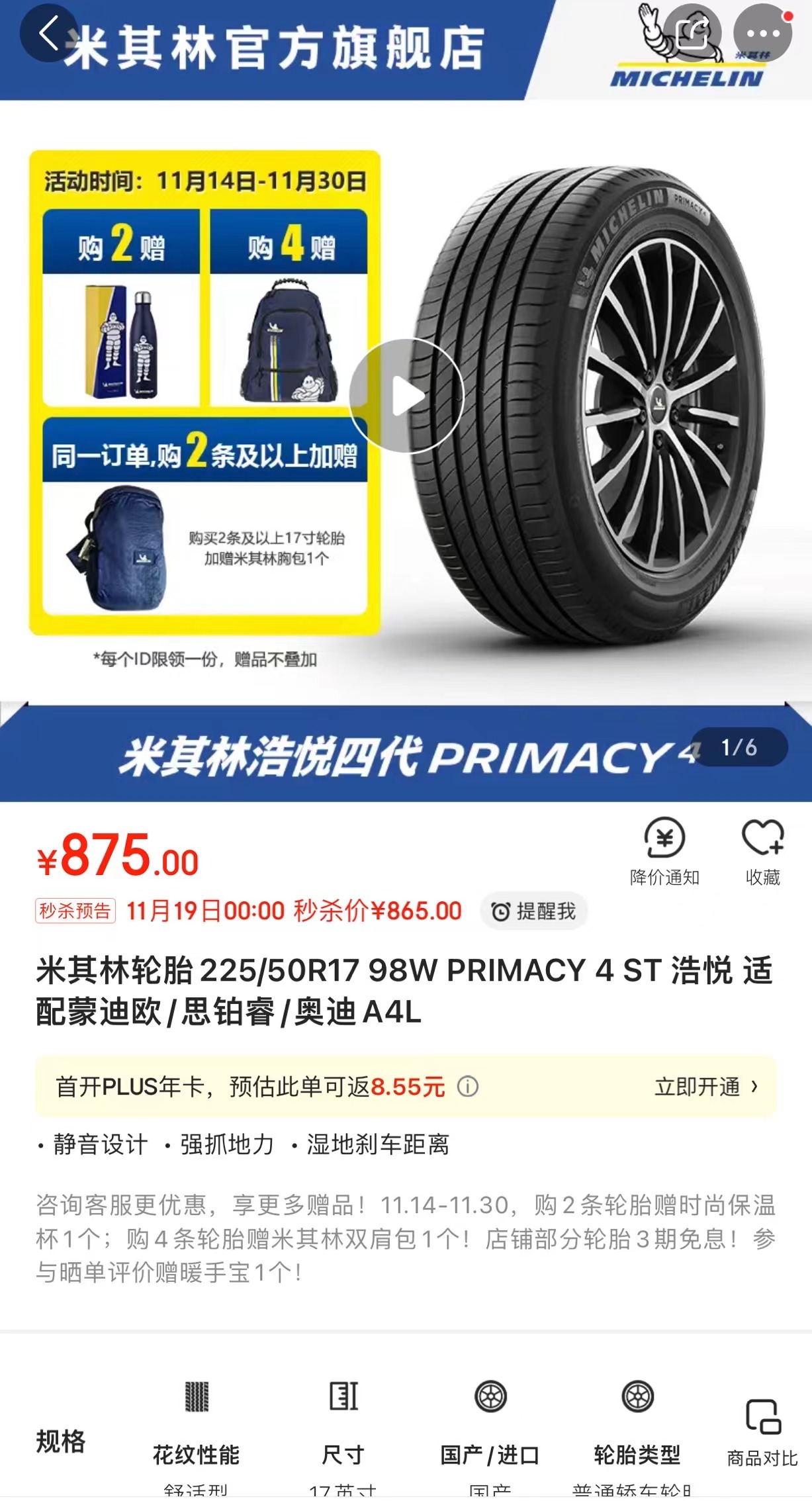The height and width of the screenshot is (1501, 812).
Task: Share this Michelin tire product
Action: point(692,33)
